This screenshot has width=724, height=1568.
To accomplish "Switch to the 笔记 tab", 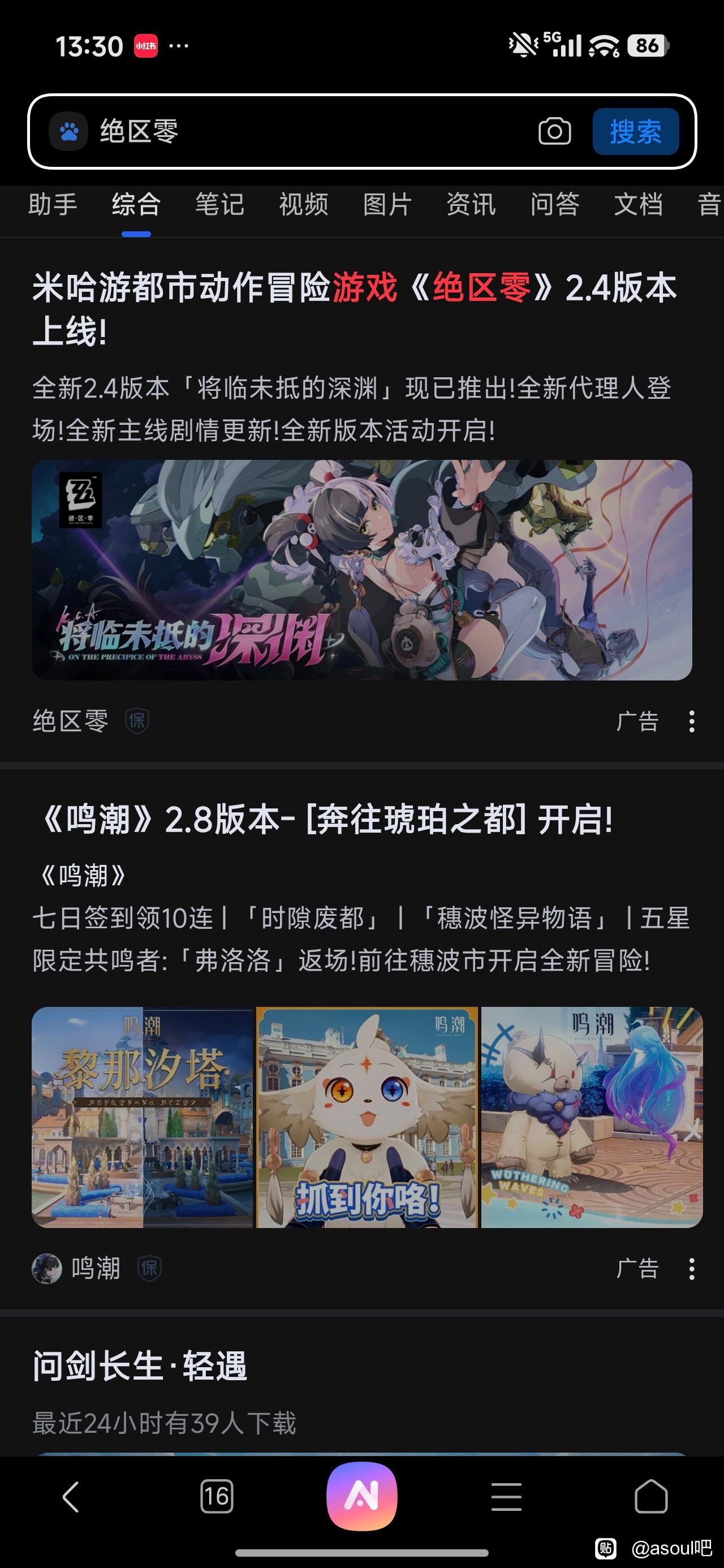I will point(220,205).
